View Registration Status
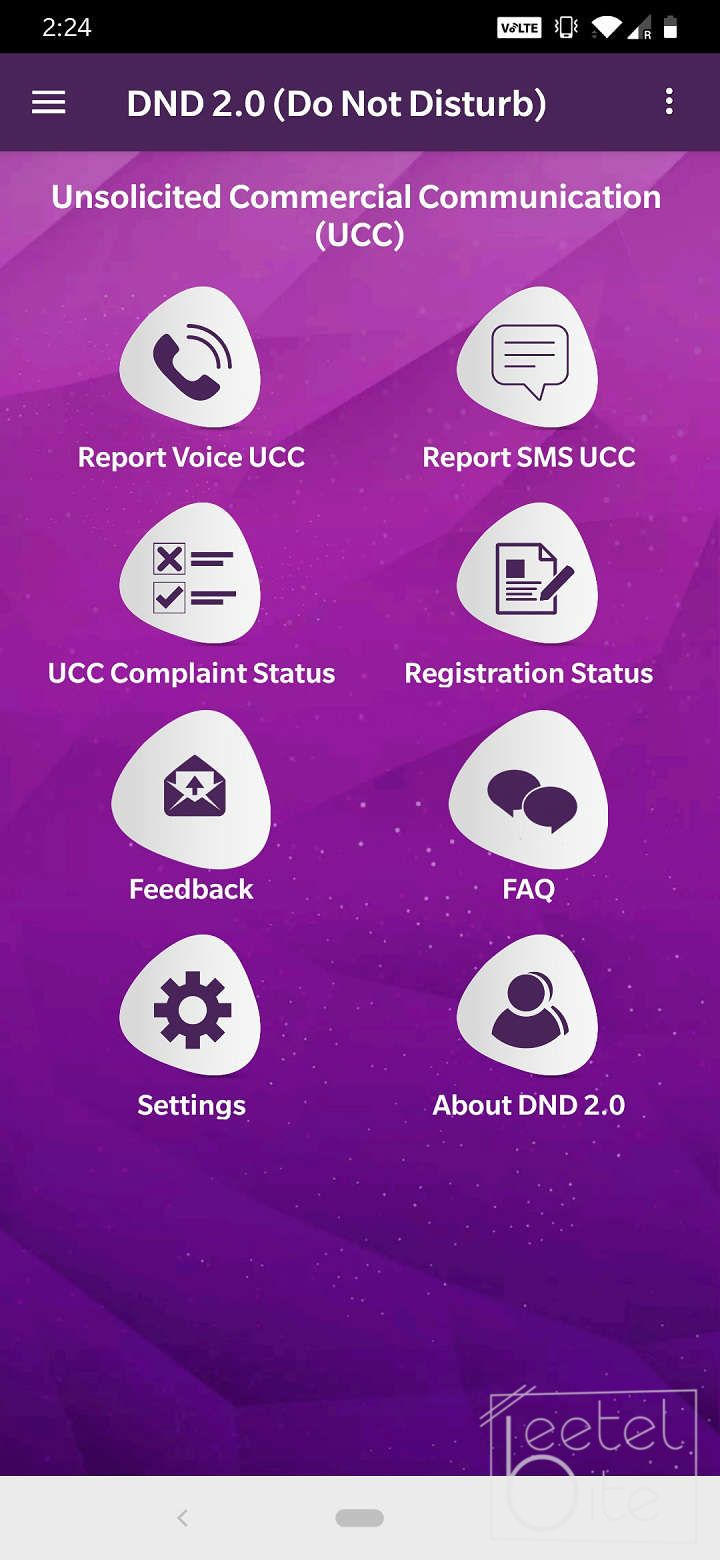This screenshot has width=720, height=1560. [528, 576]
